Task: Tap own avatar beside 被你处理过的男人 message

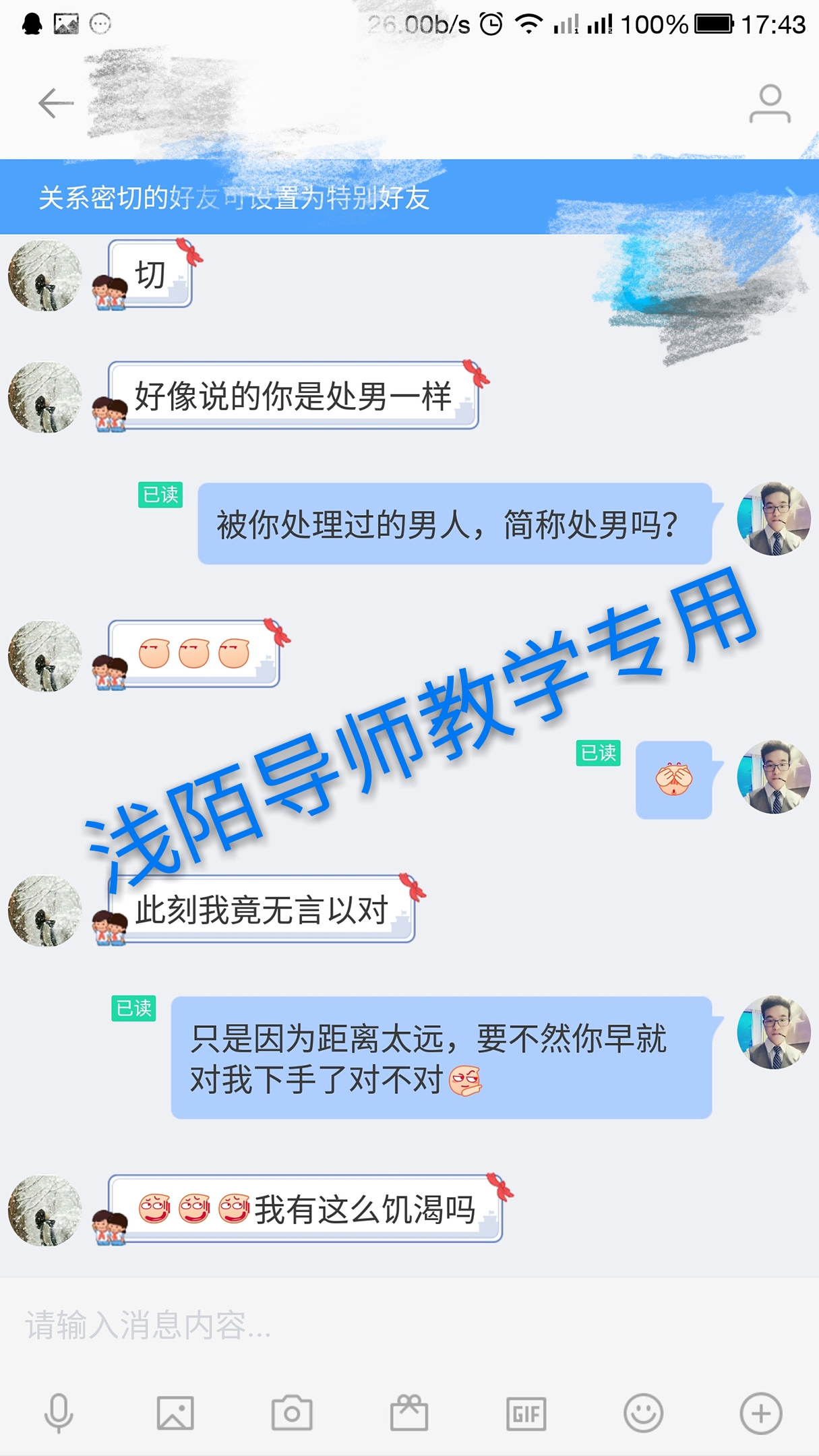Action: click(x=774, y=518)
